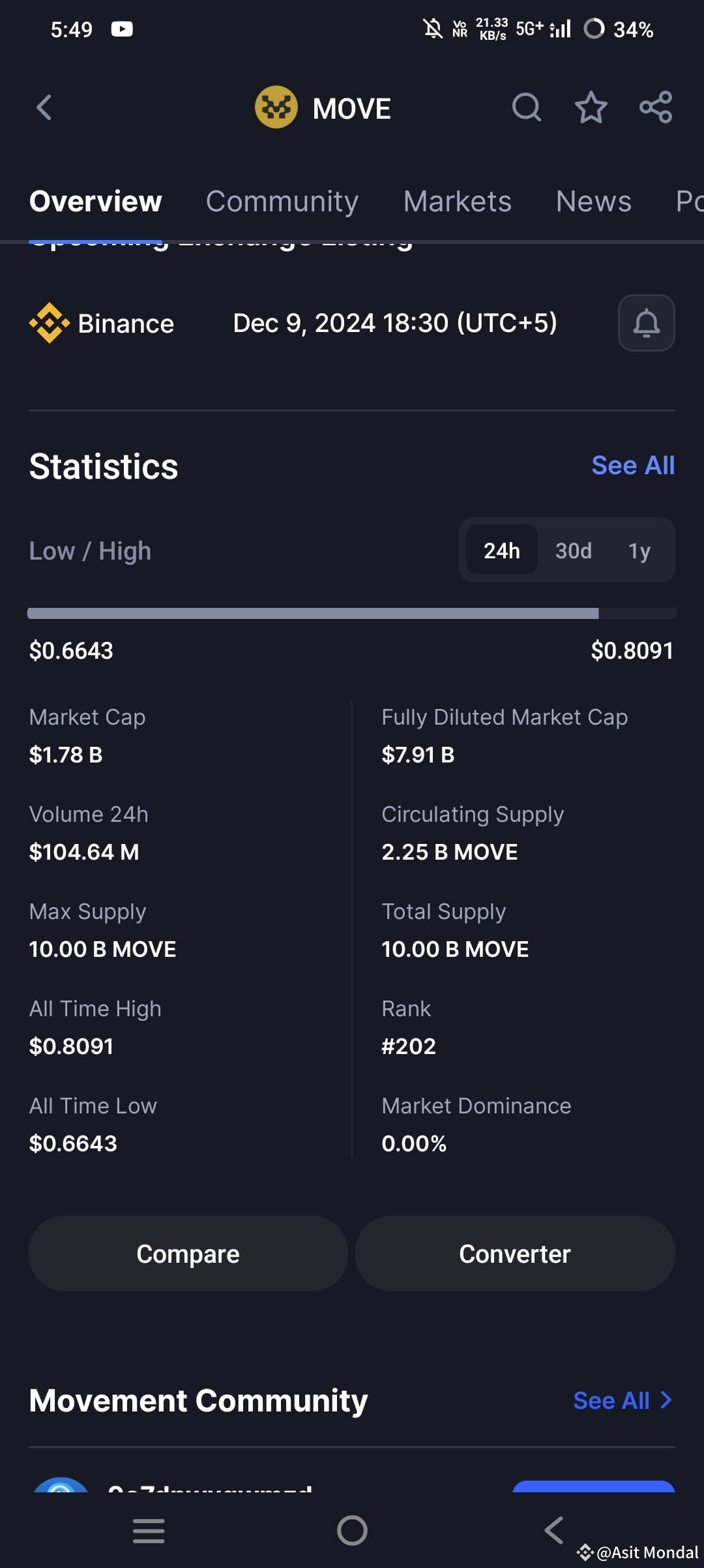Tap the back arrow at top left
The image size is (704, 1568).
point(44,108)
